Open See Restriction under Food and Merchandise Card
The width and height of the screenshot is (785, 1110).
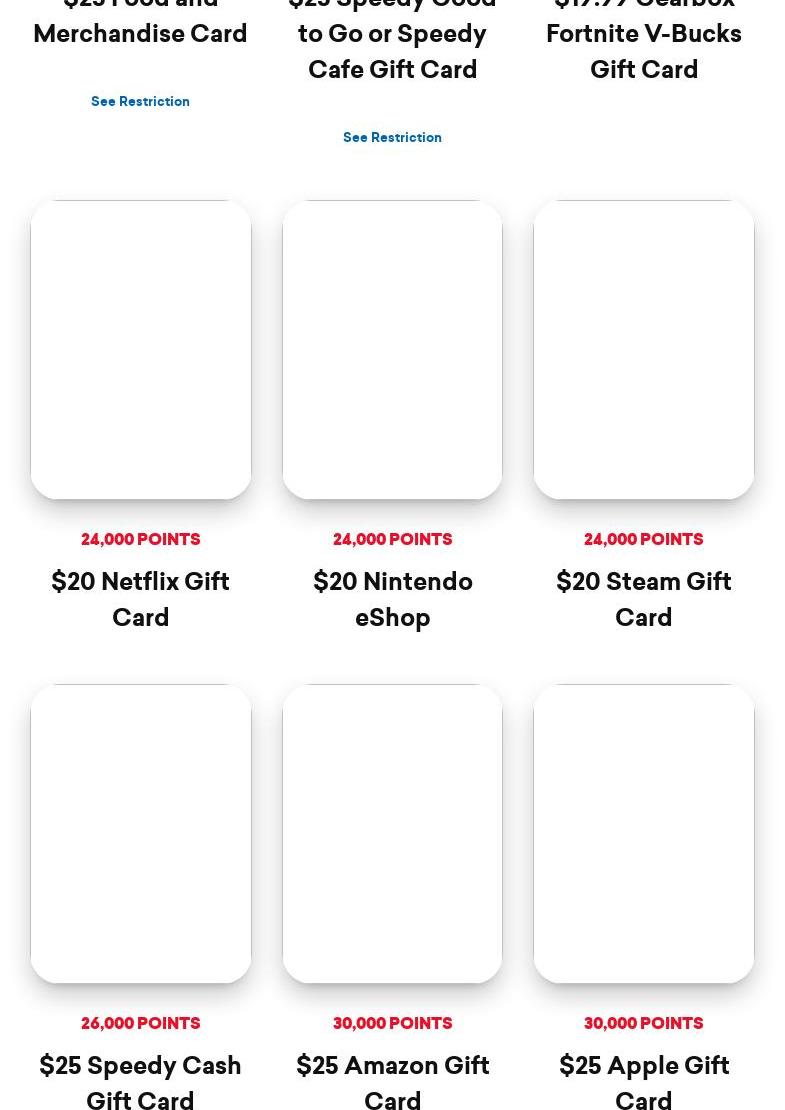tap(140, 102)
